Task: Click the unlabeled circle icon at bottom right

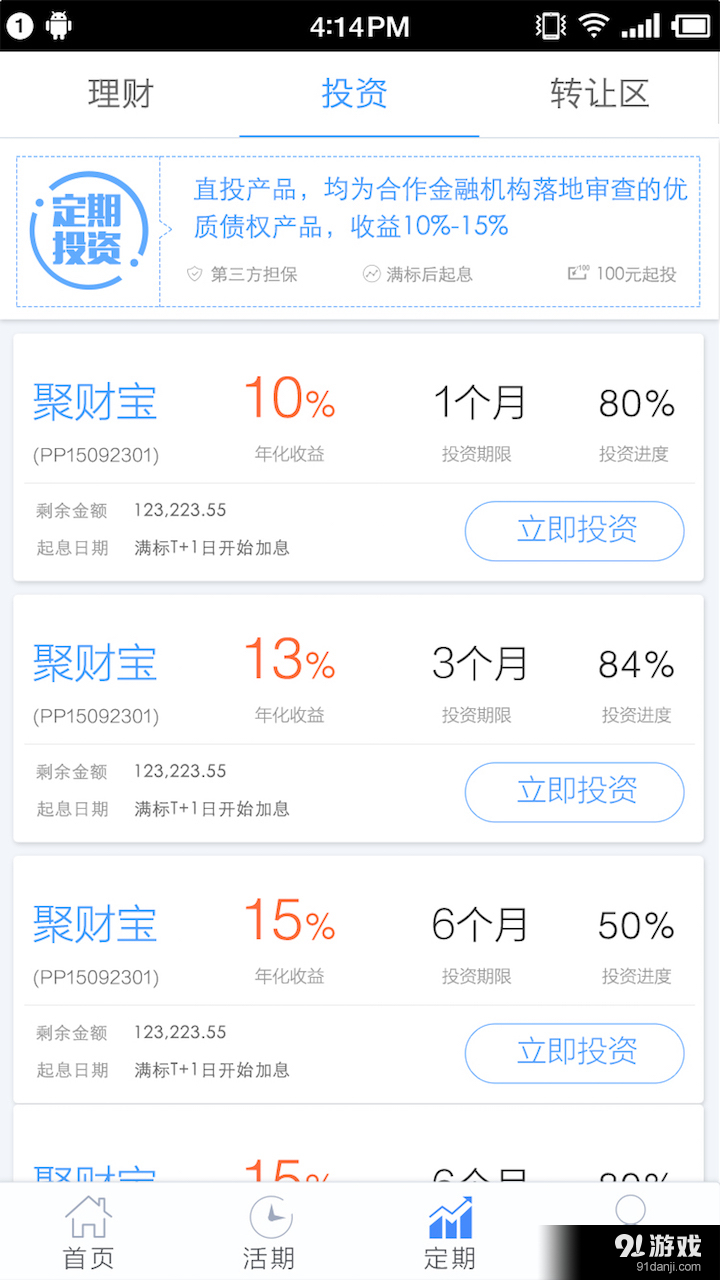Action: (631, 1209)
